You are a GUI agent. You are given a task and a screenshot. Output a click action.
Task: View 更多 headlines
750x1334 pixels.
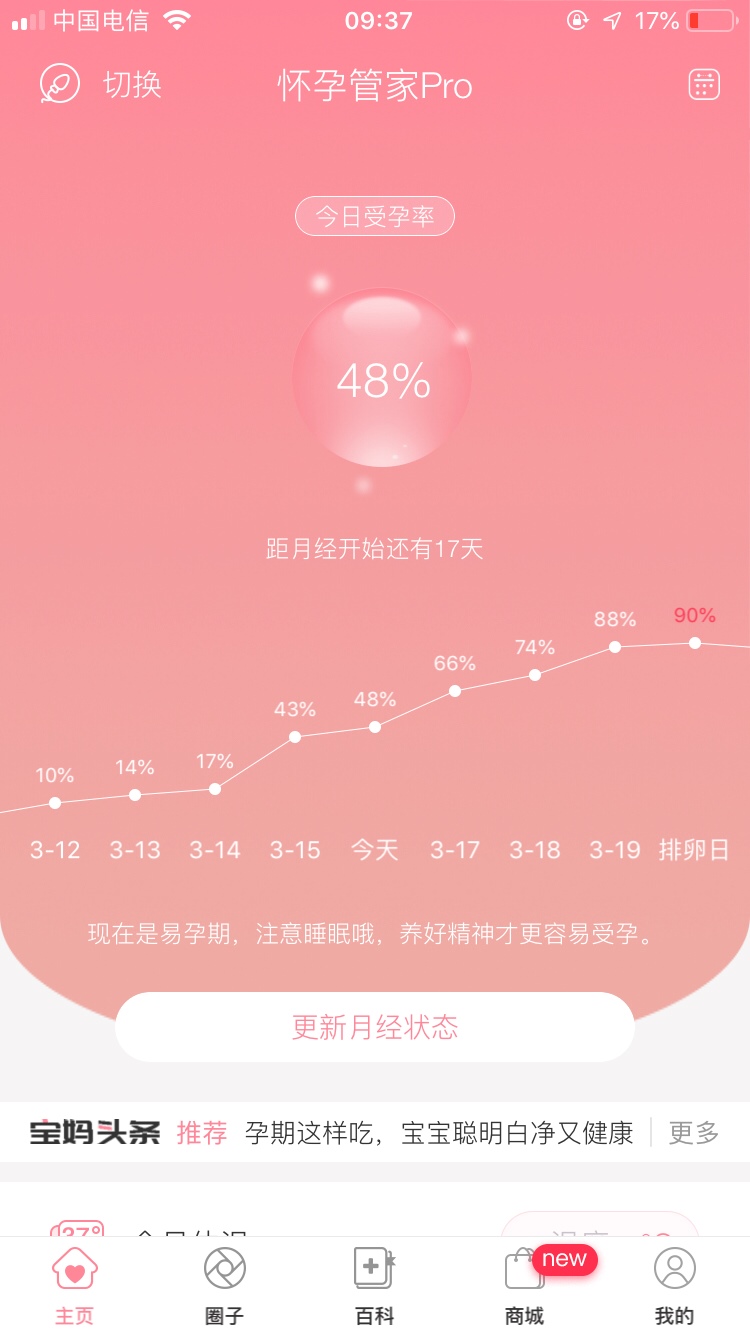point(693,1133)
